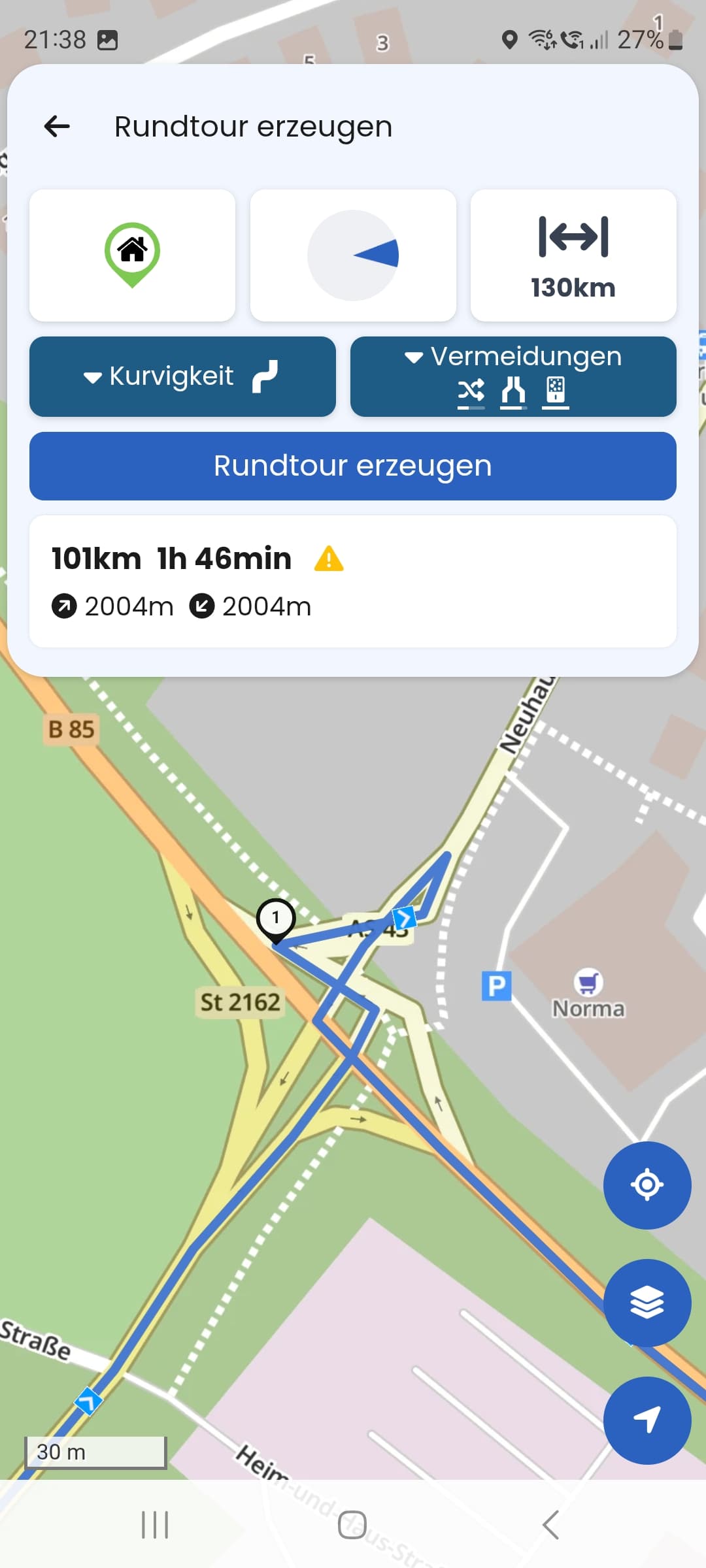Image resolution: width=706 pixels, height=1568 pixels.
Task: Go back from Rundtour erzeugen
Action: [57, 126]
